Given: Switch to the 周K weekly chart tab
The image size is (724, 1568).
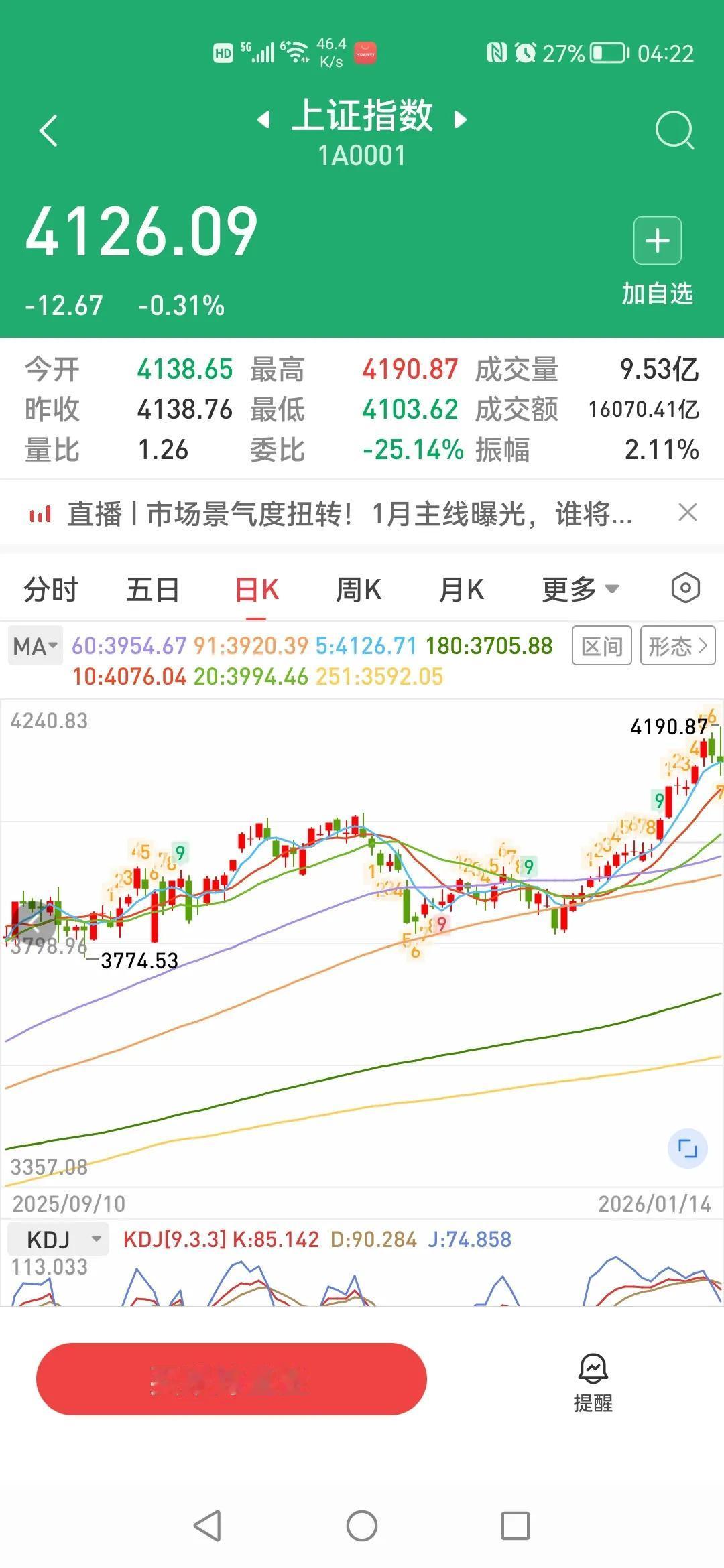Looking at the screenshot, I should click(359, 588).
